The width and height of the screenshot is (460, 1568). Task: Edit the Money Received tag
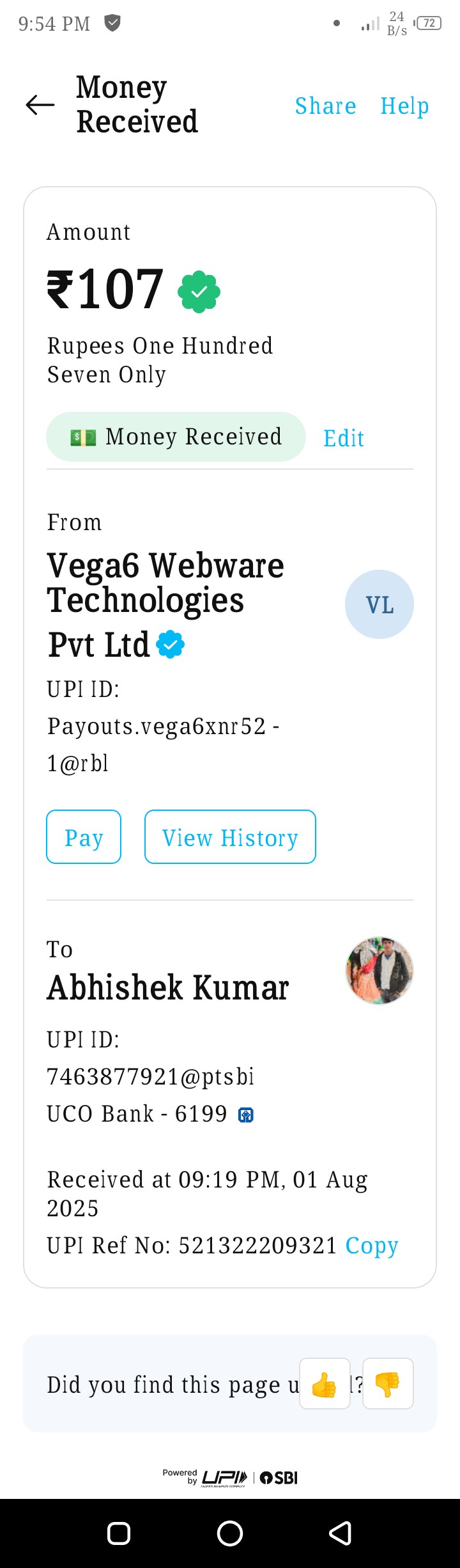point(344,439)
